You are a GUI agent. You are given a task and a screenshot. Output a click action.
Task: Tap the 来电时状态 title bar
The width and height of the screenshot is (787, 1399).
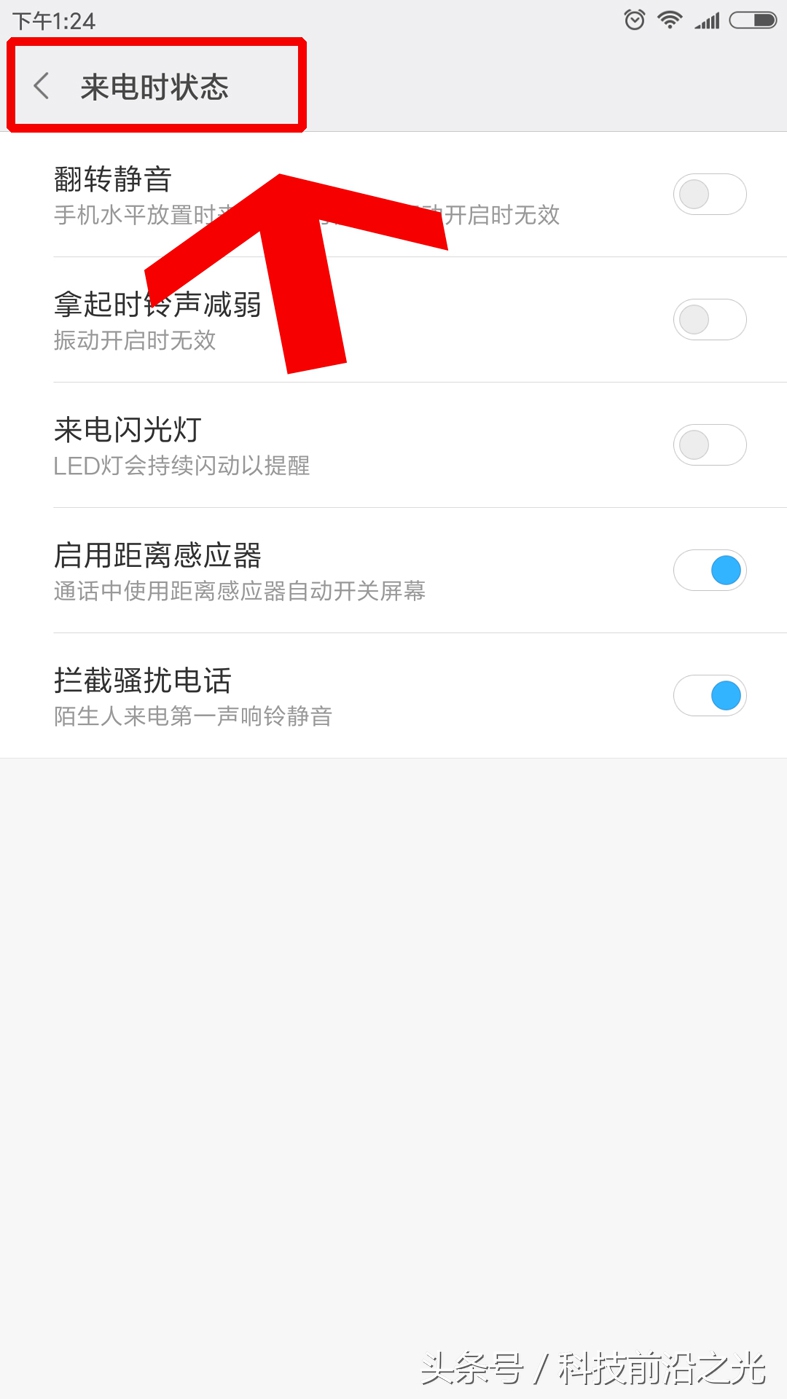pyautogui.click(x=156, y=85)
